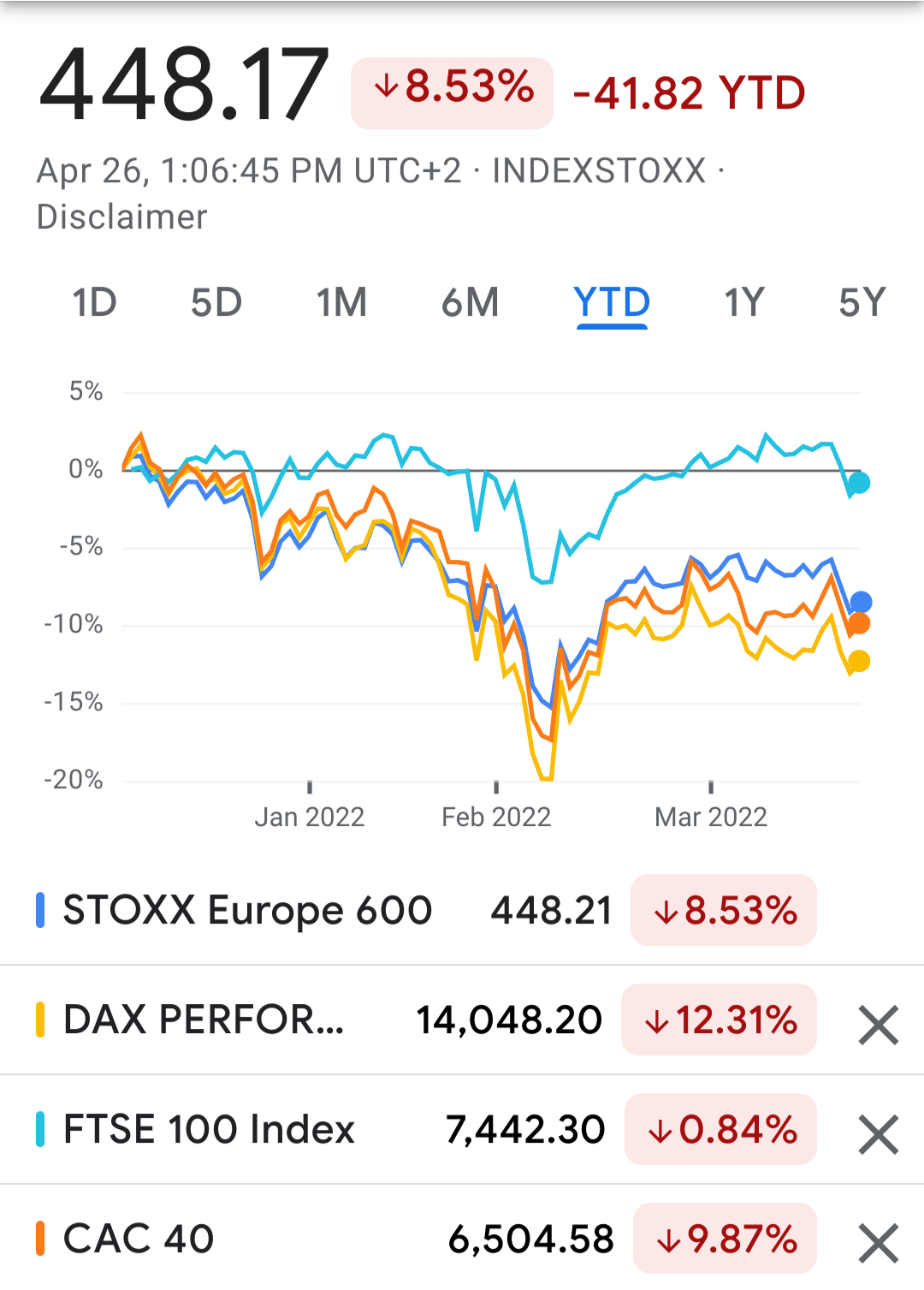Show the 1M chart range

341,302
